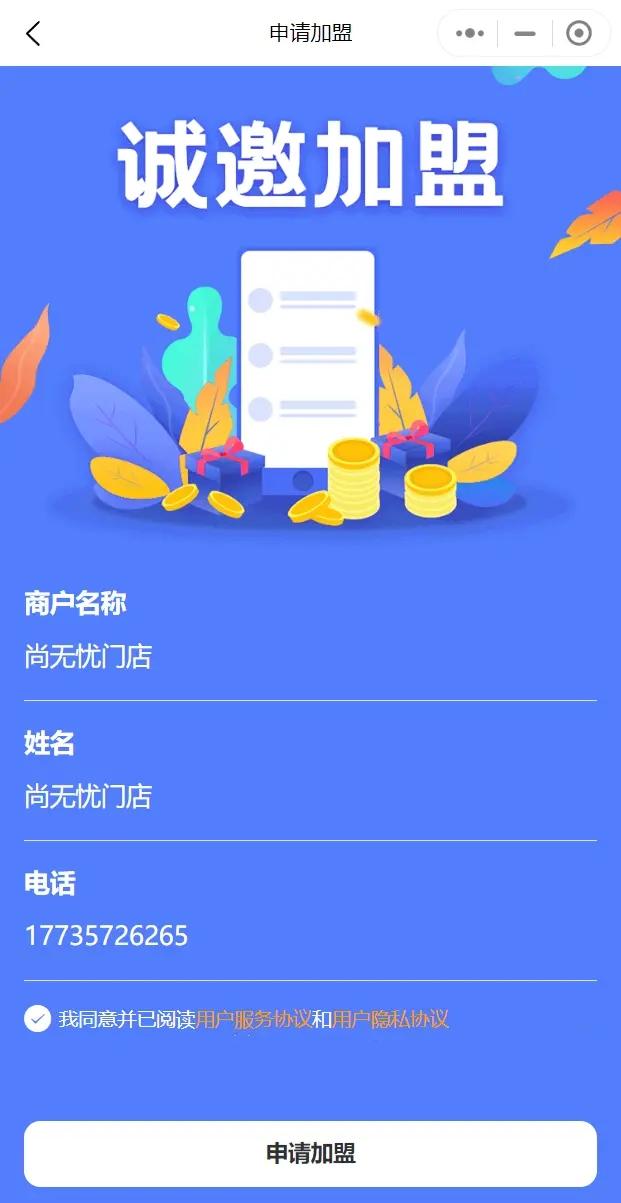
Task: Edit the 电话 number field
Action: click(310, 936)
